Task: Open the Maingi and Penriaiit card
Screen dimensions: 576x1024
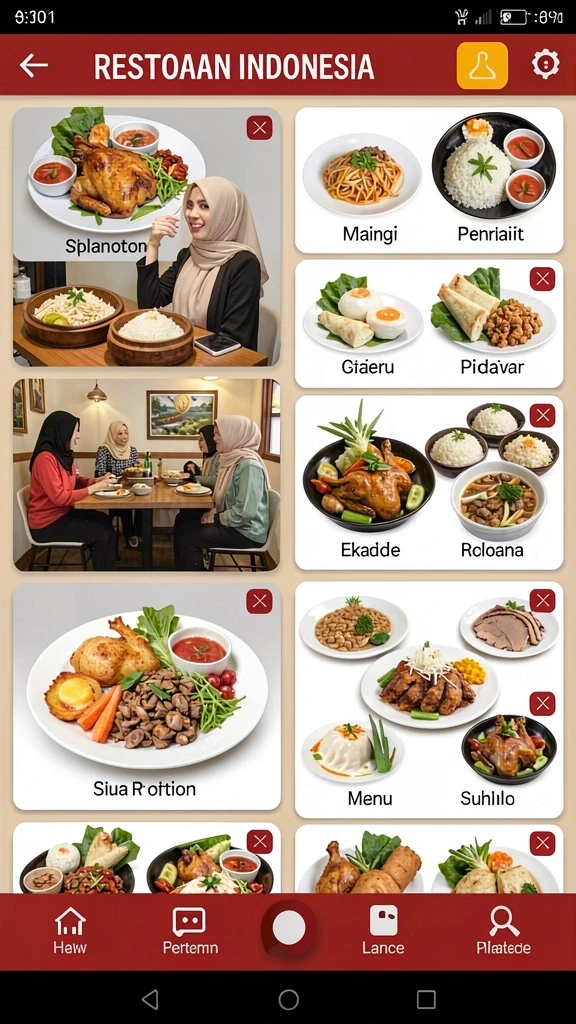Action: click(429, 180)
